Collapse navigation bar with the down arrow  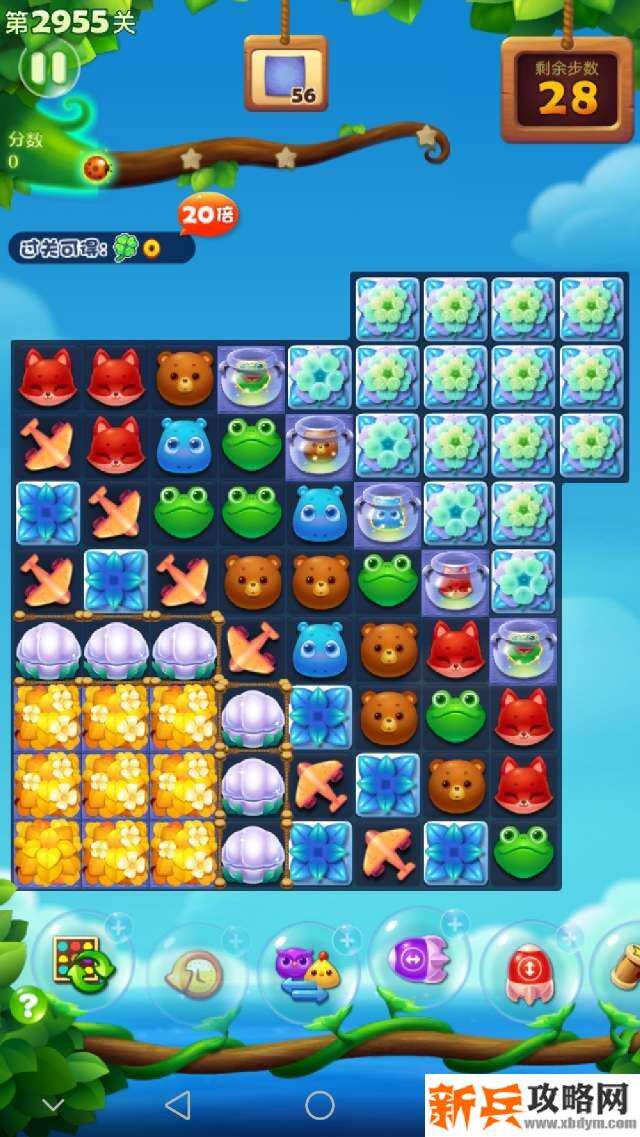[x=53, y=1104]
